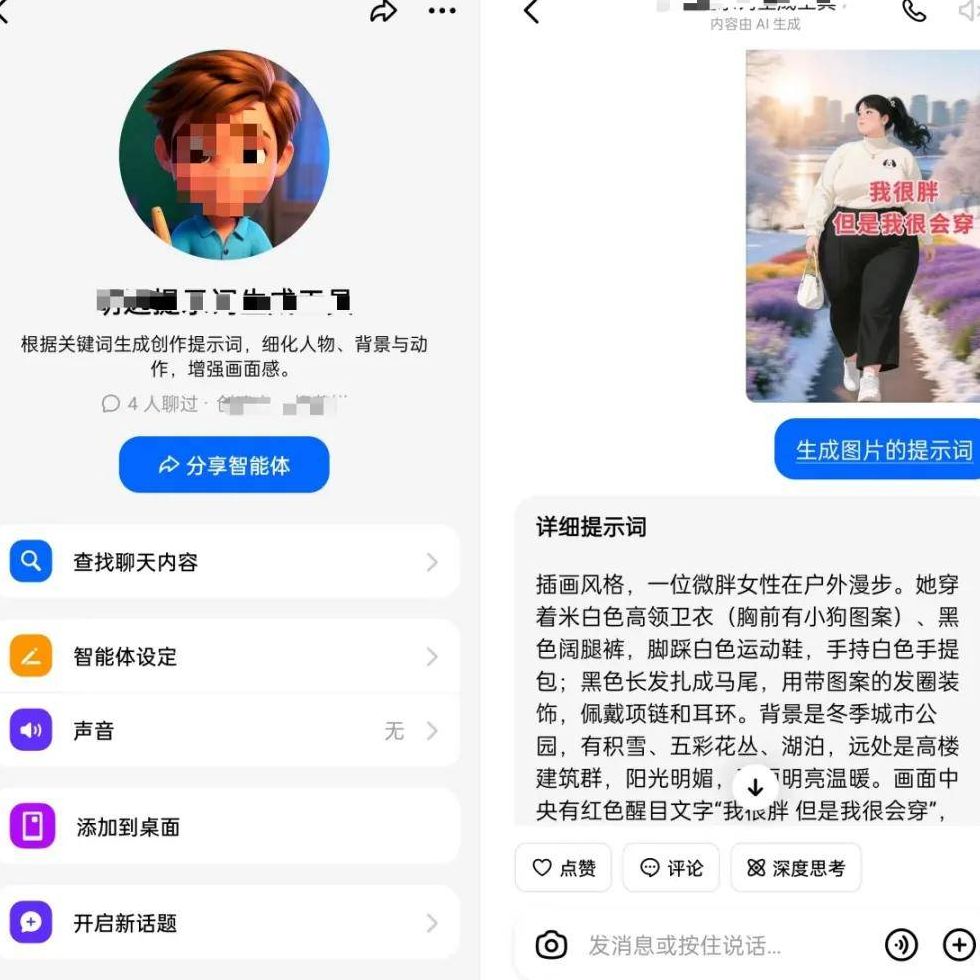980x980 pixels.
Task: Open the generated image in chat
Action: (x=862, y=226)
